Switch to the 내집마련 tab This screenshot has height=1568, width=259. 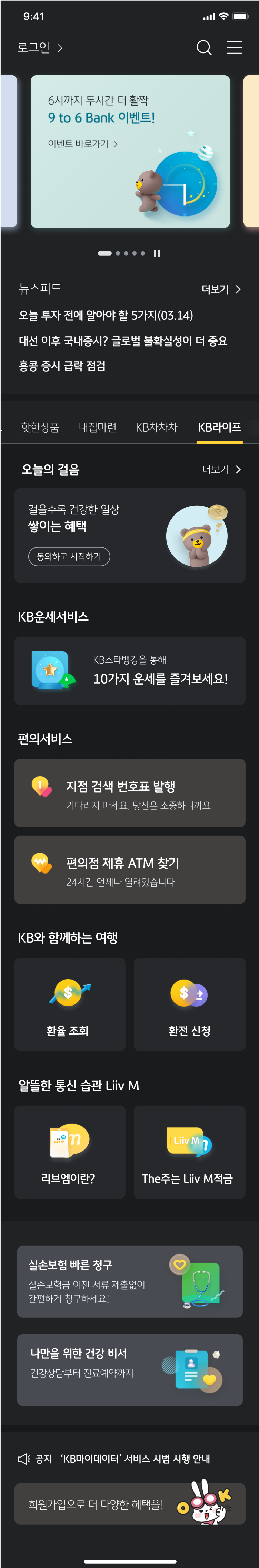(97, 427)
